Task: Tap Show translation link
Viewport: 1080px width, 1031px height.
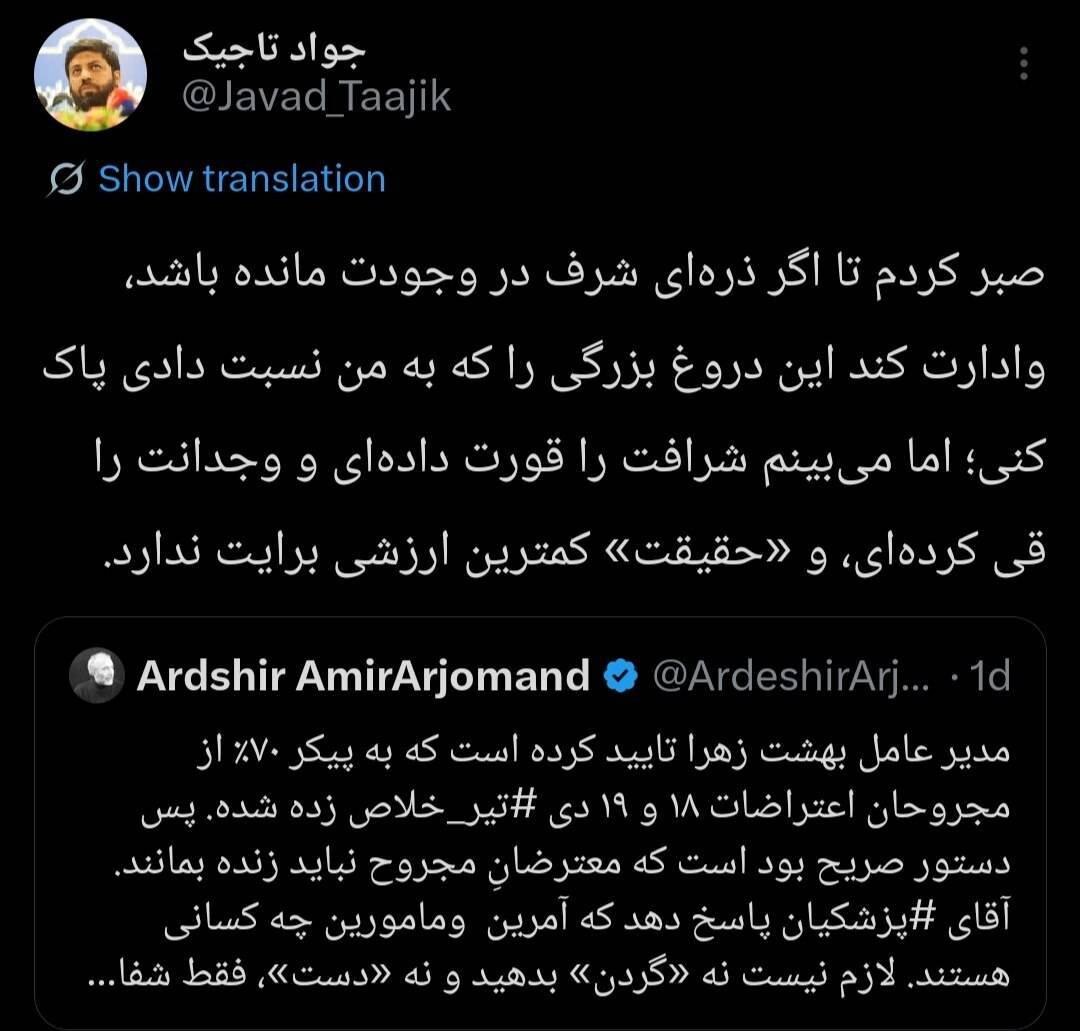Action: coord(241,179)
